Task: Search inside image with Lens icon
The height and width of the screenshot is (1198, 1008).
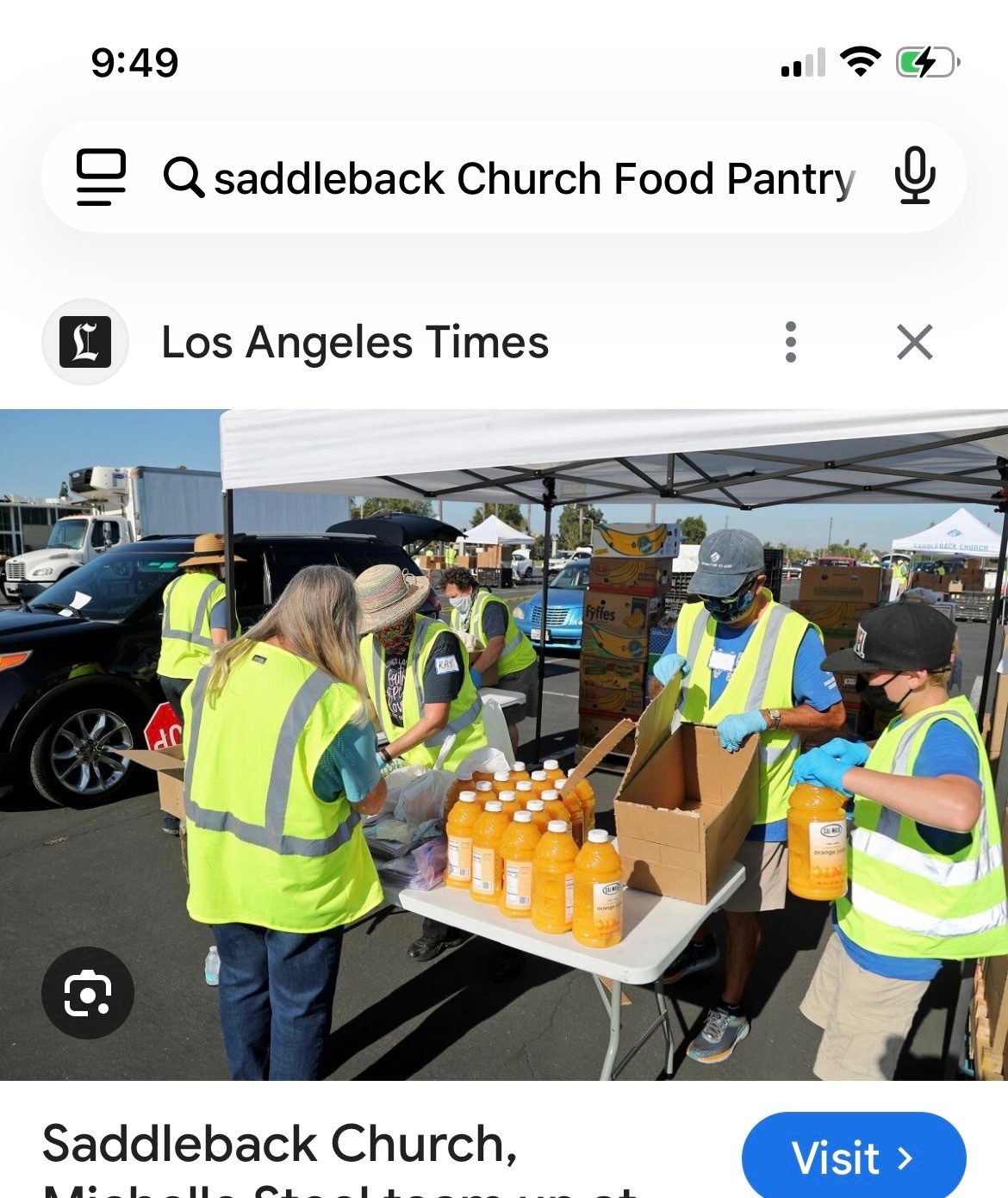Action: tap(88, 993)
